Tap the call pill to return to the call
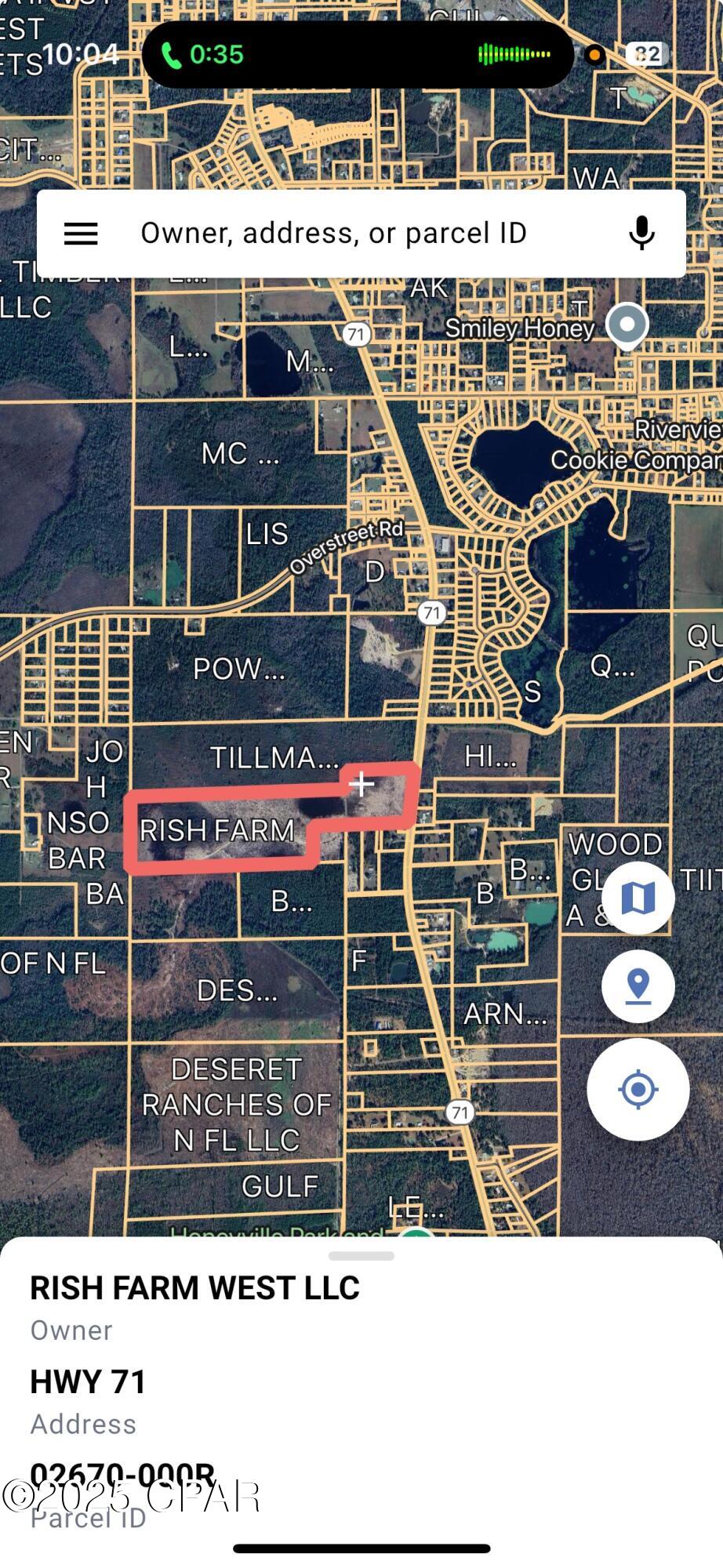 [355, 54]
